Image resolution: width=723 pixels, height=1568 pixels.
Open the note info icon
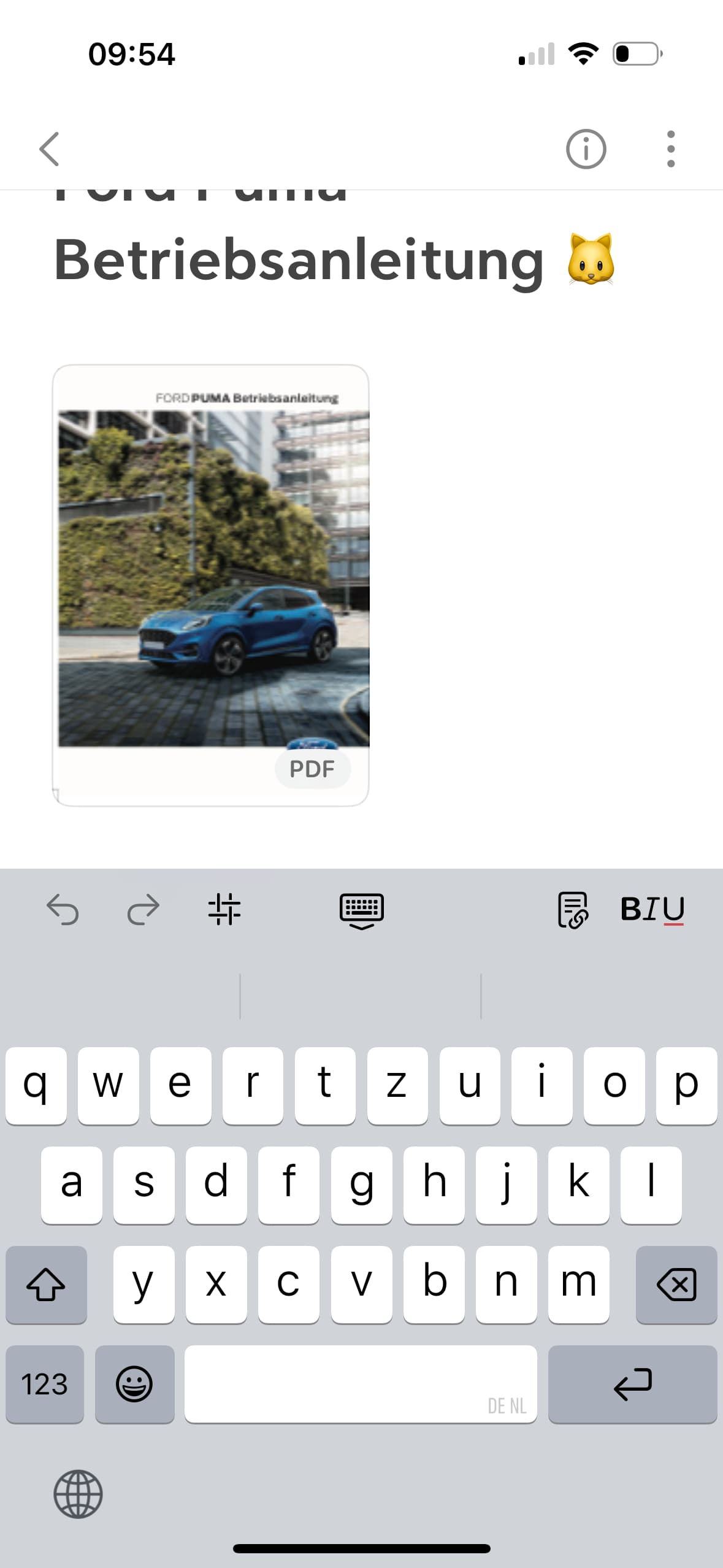(x=586, y=149)
